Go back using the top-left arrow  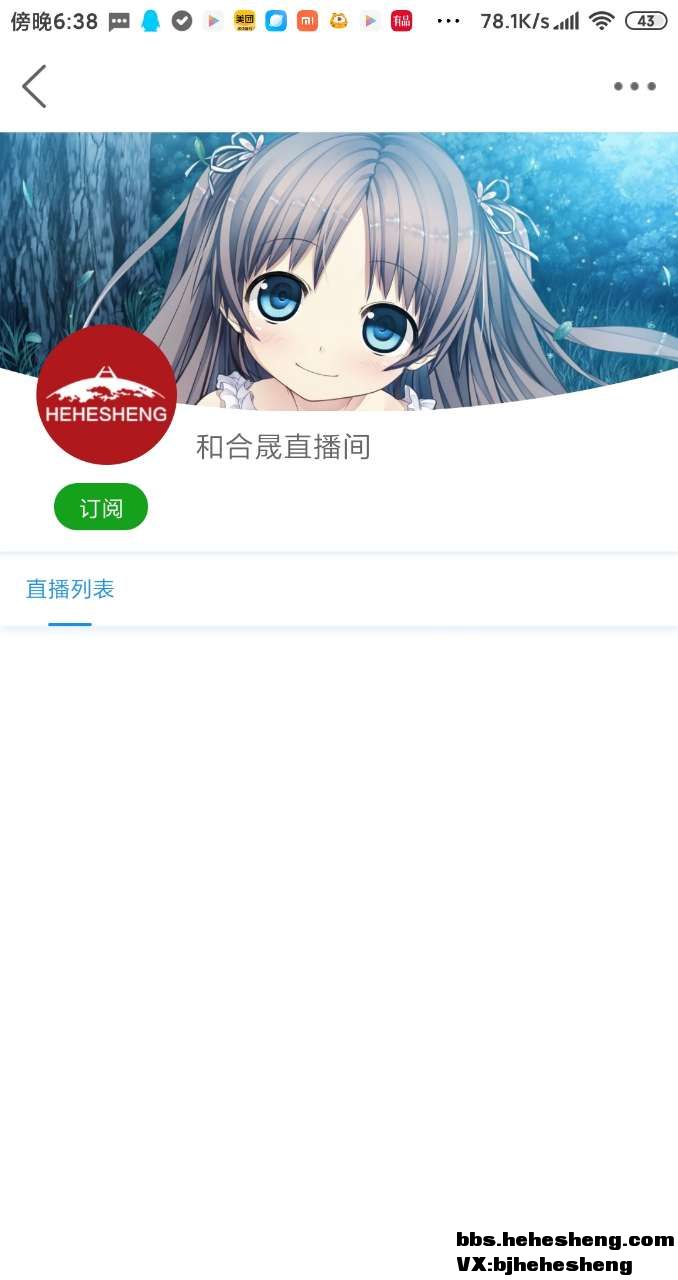click(34, 87)
